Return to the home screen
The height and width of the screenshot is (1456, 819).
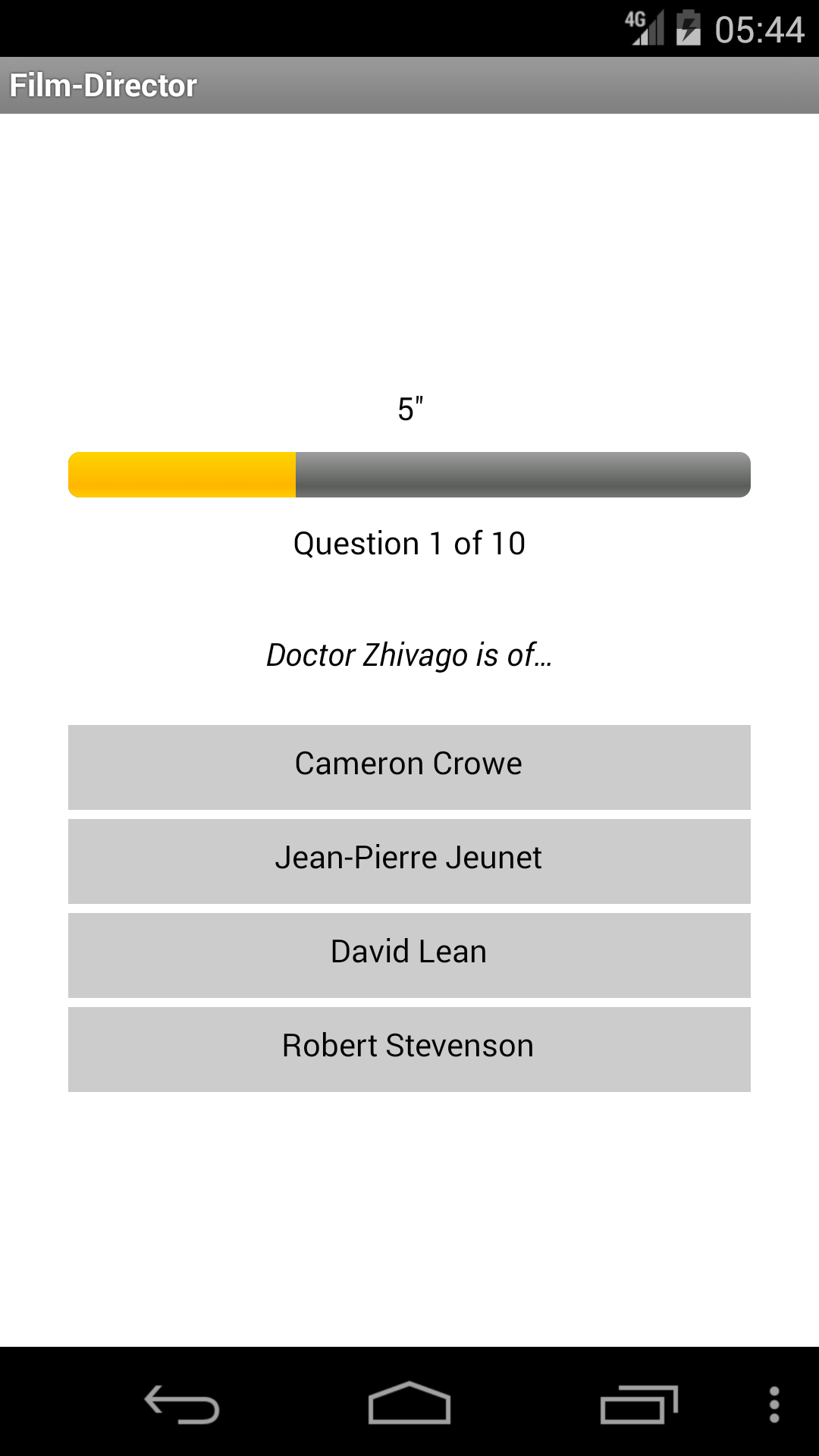(x=409, y=1403)
